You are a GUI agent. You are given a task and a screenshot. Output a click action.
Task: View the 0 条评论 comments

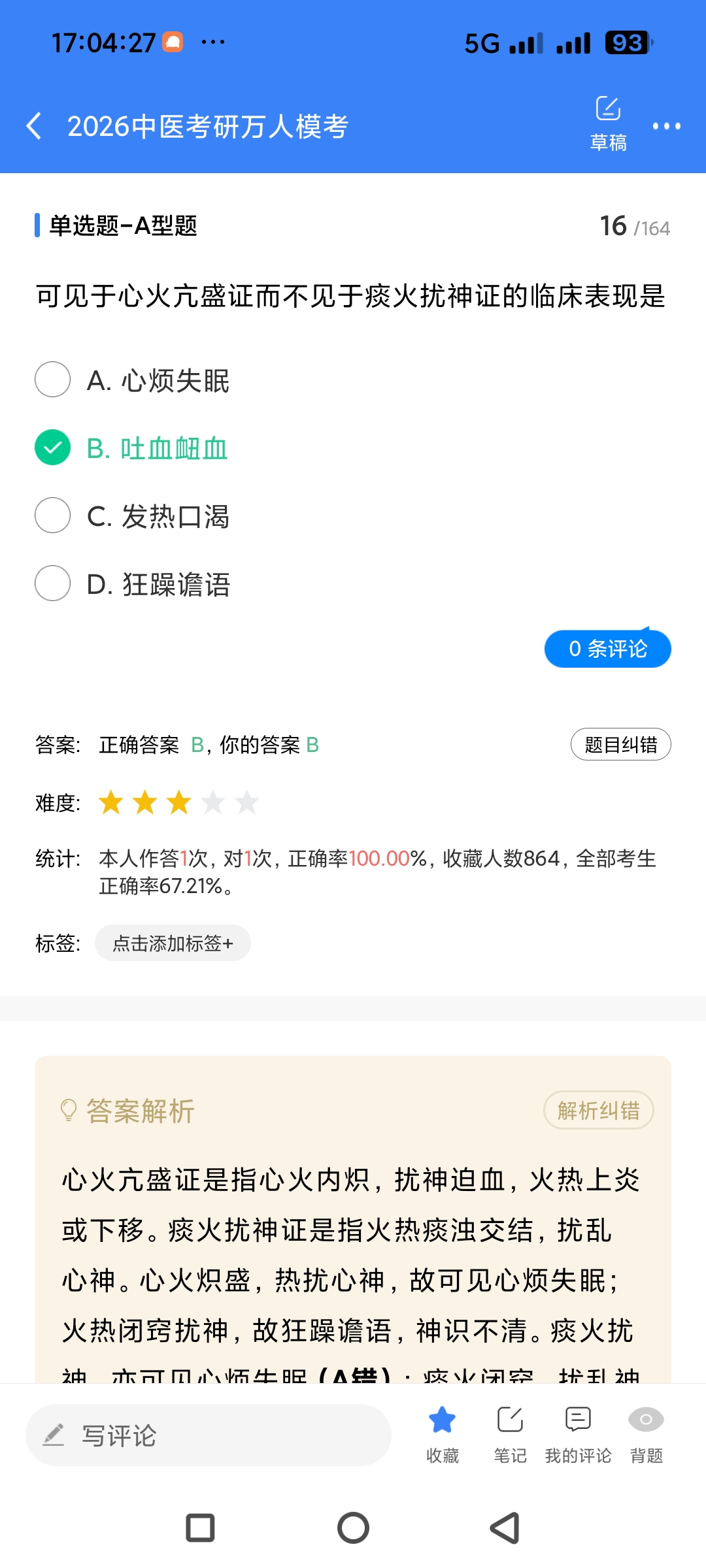[607, 649]
